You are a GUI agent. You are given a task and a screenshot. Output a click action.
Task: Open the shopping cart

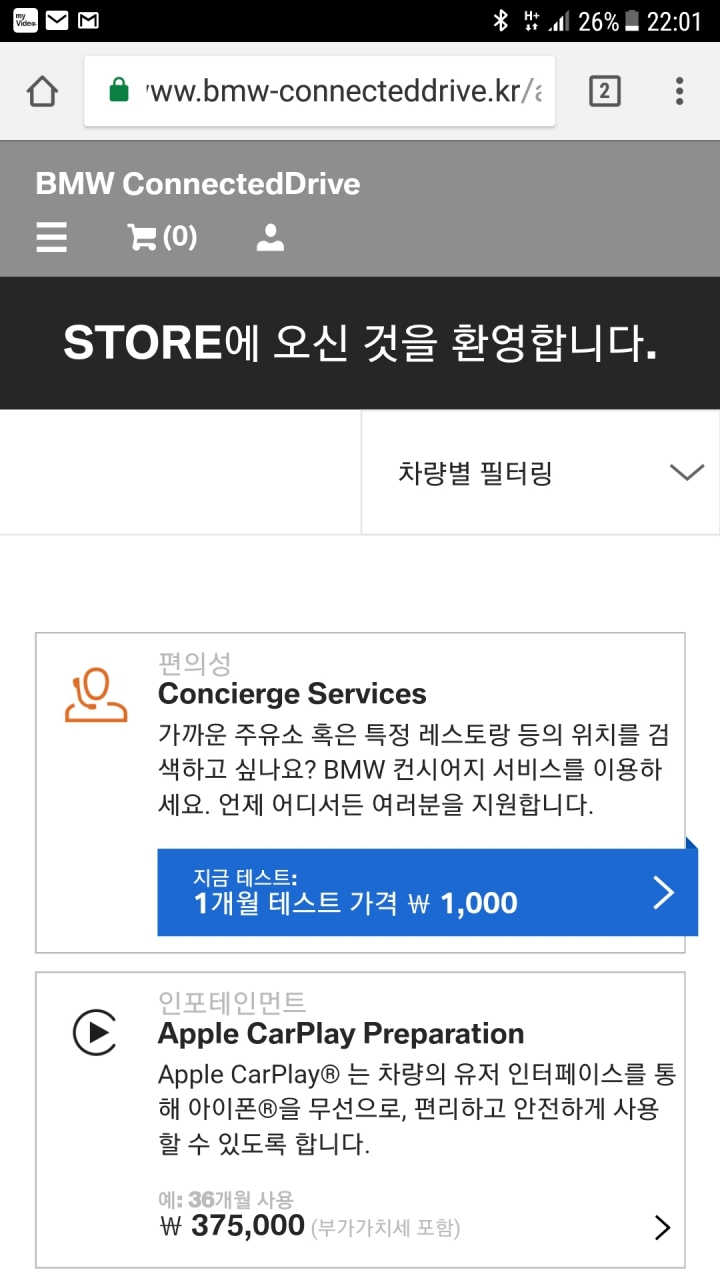162,238
